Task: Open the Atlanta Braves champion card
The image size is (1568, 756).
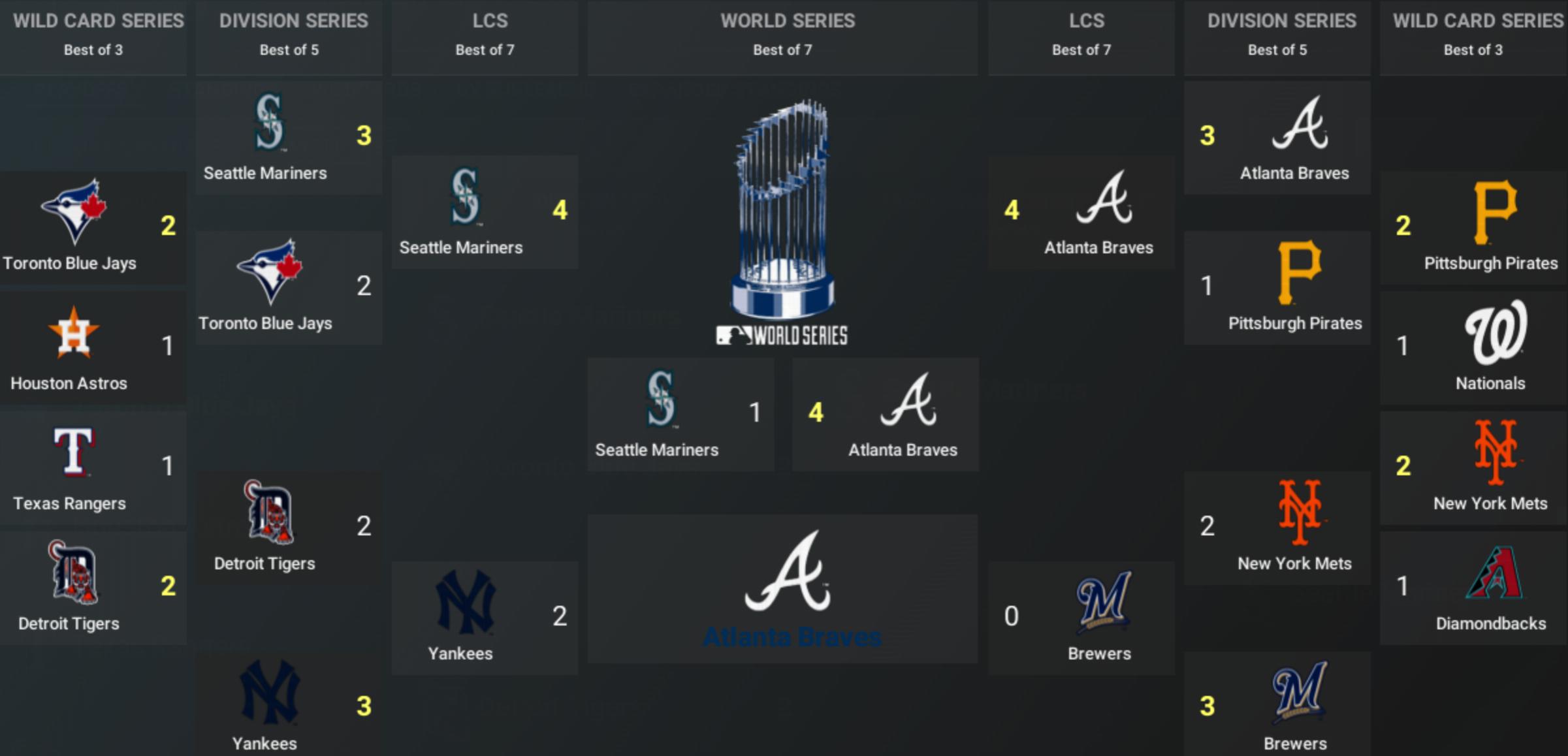Action: click(x=782, y=589)
